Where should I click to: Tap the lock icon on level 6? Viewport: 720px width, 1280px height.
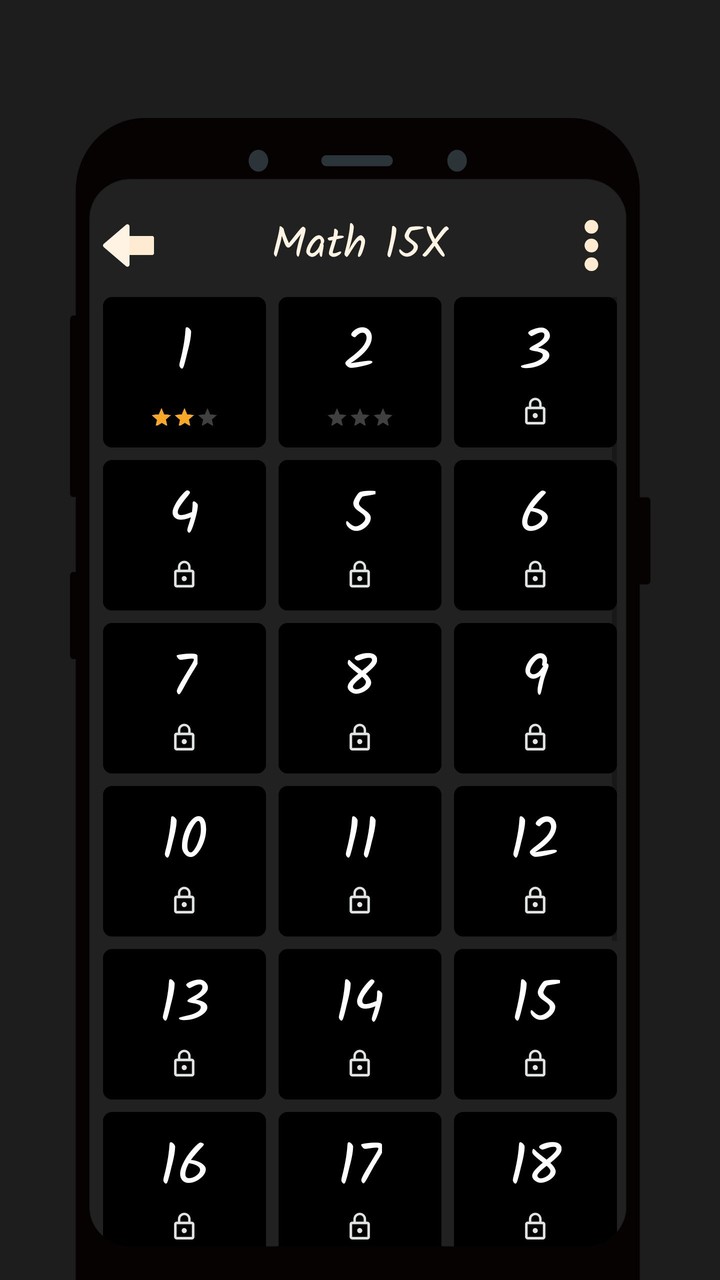(535, 575)
